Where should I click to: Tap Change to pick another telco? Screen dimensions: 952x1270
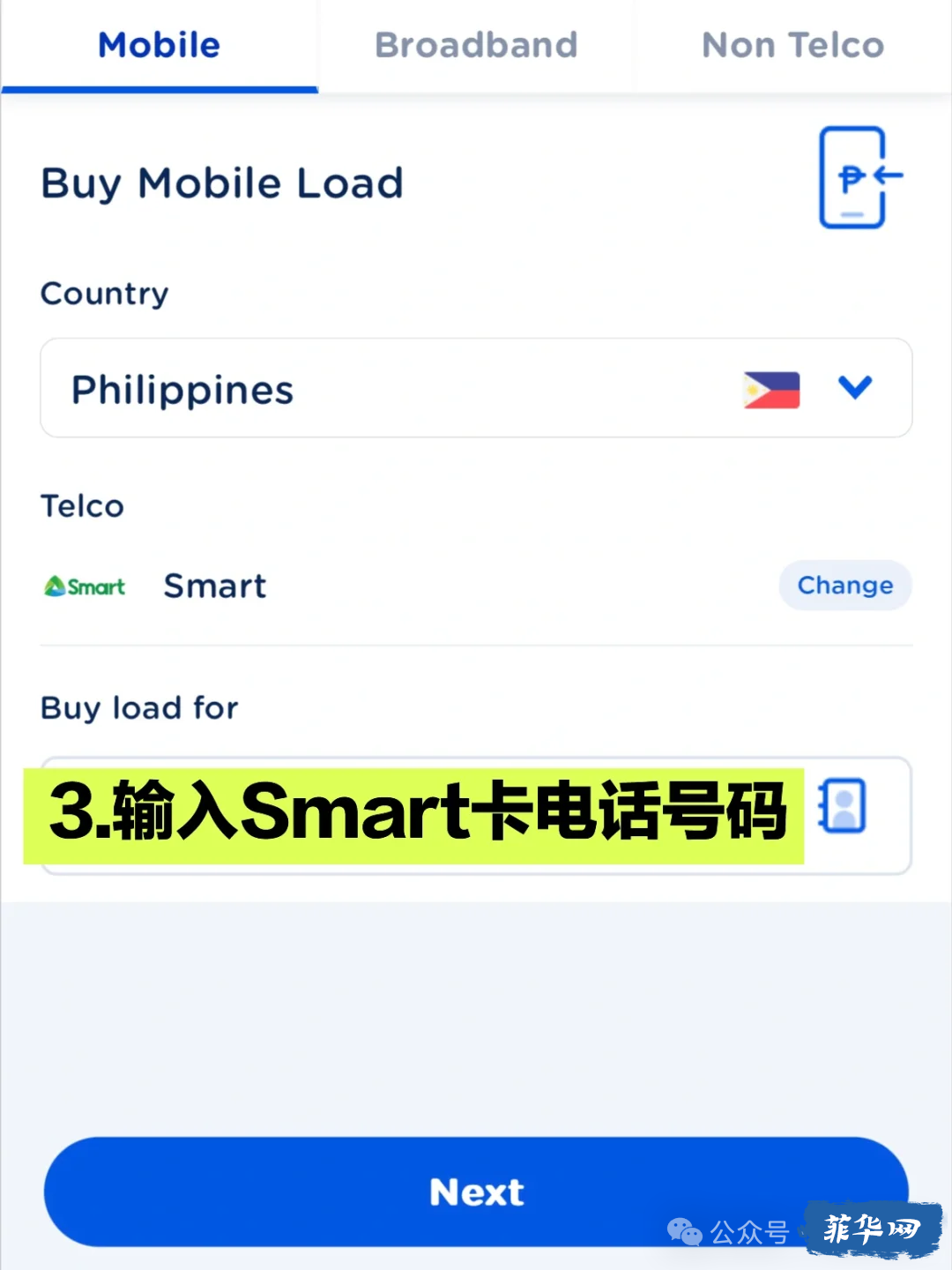844,586
